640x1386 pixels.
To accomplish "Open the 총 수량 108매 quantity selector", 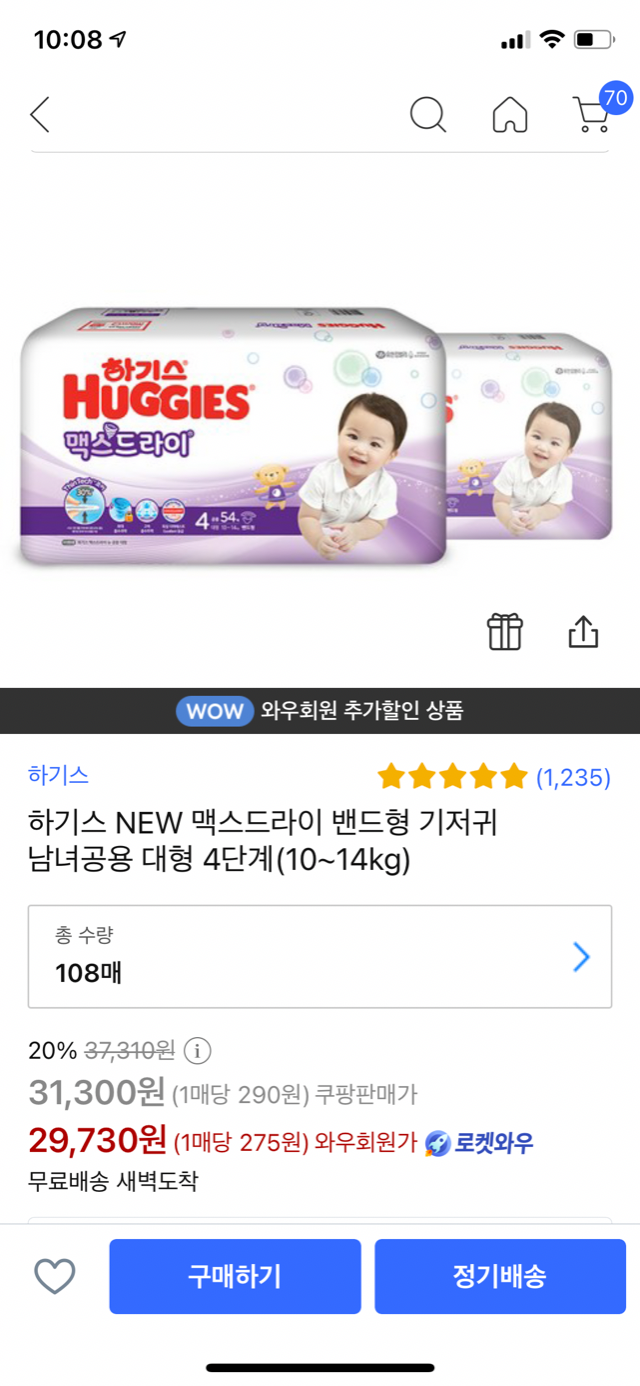I will pyautogui.click(x=320, y=956).
